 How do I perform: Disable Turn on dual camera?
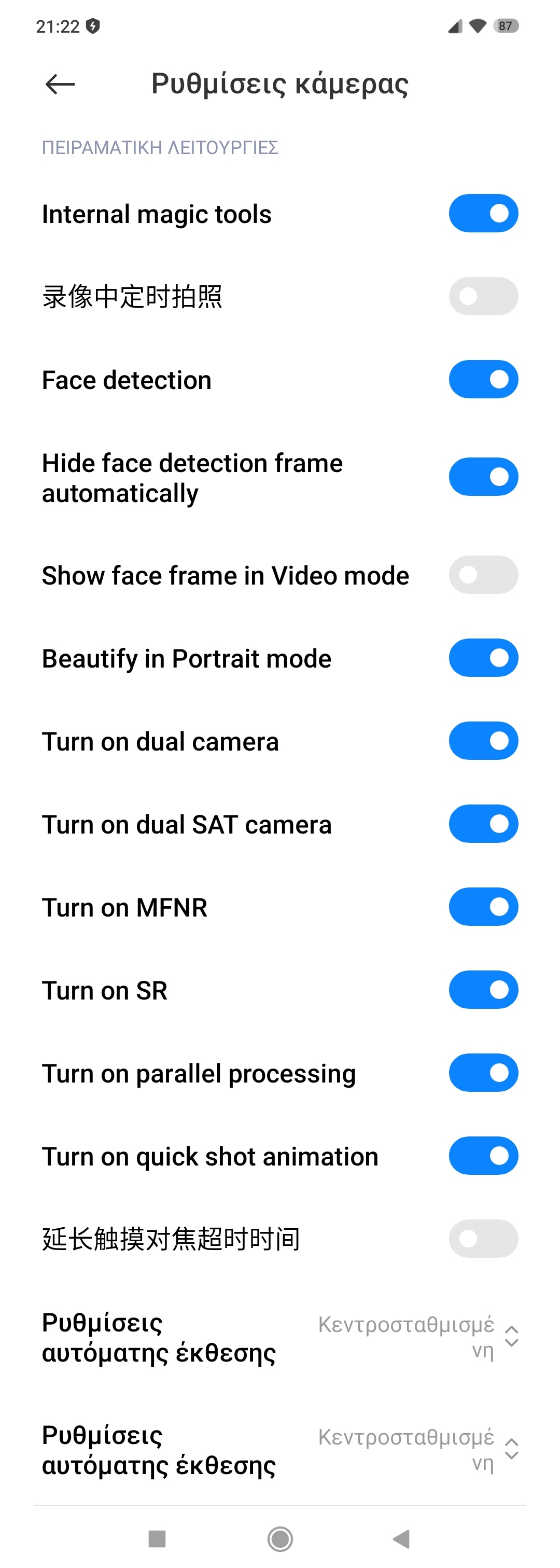[483, 741]
